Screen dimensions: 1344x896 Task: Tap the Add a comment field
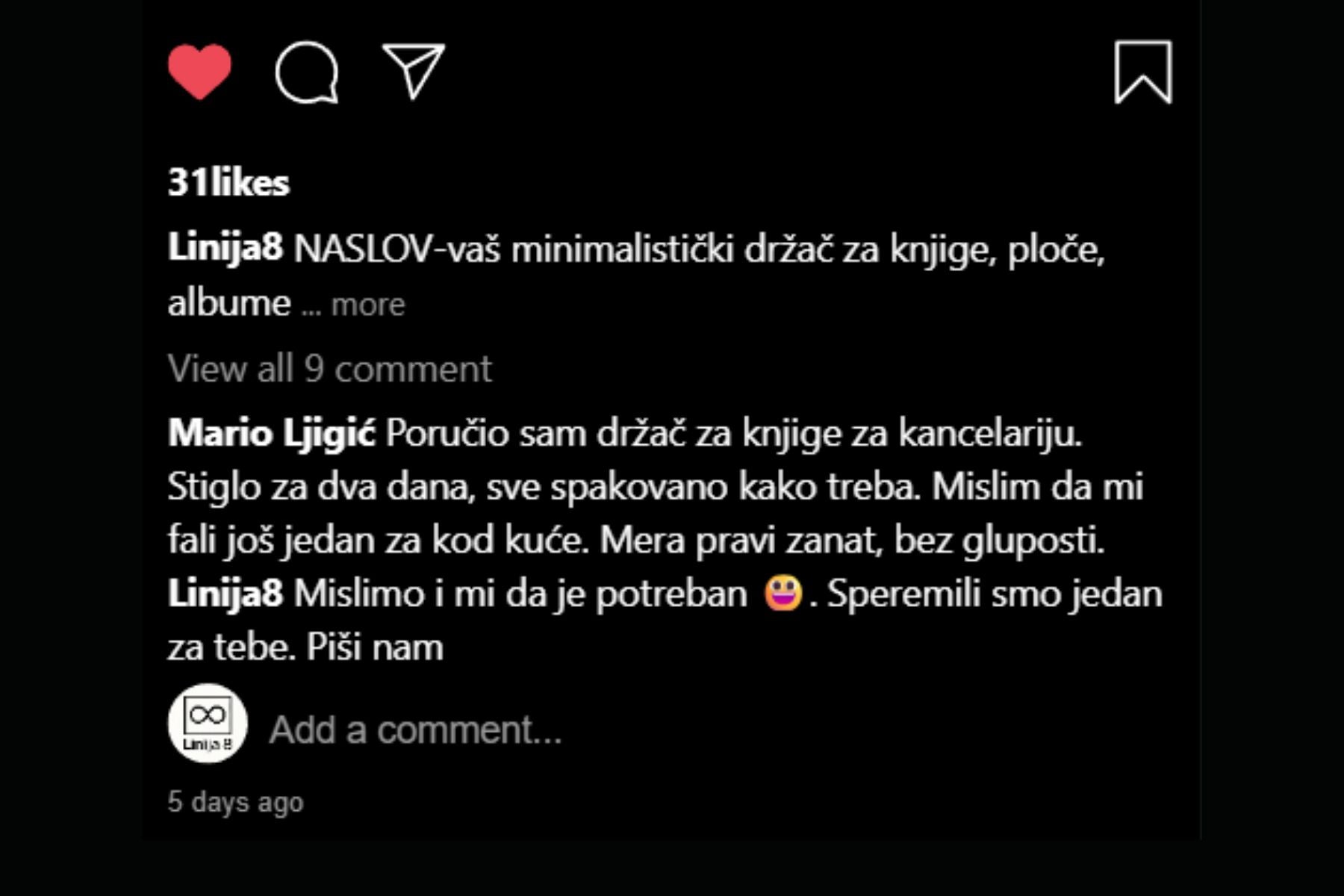click(415, 729)
